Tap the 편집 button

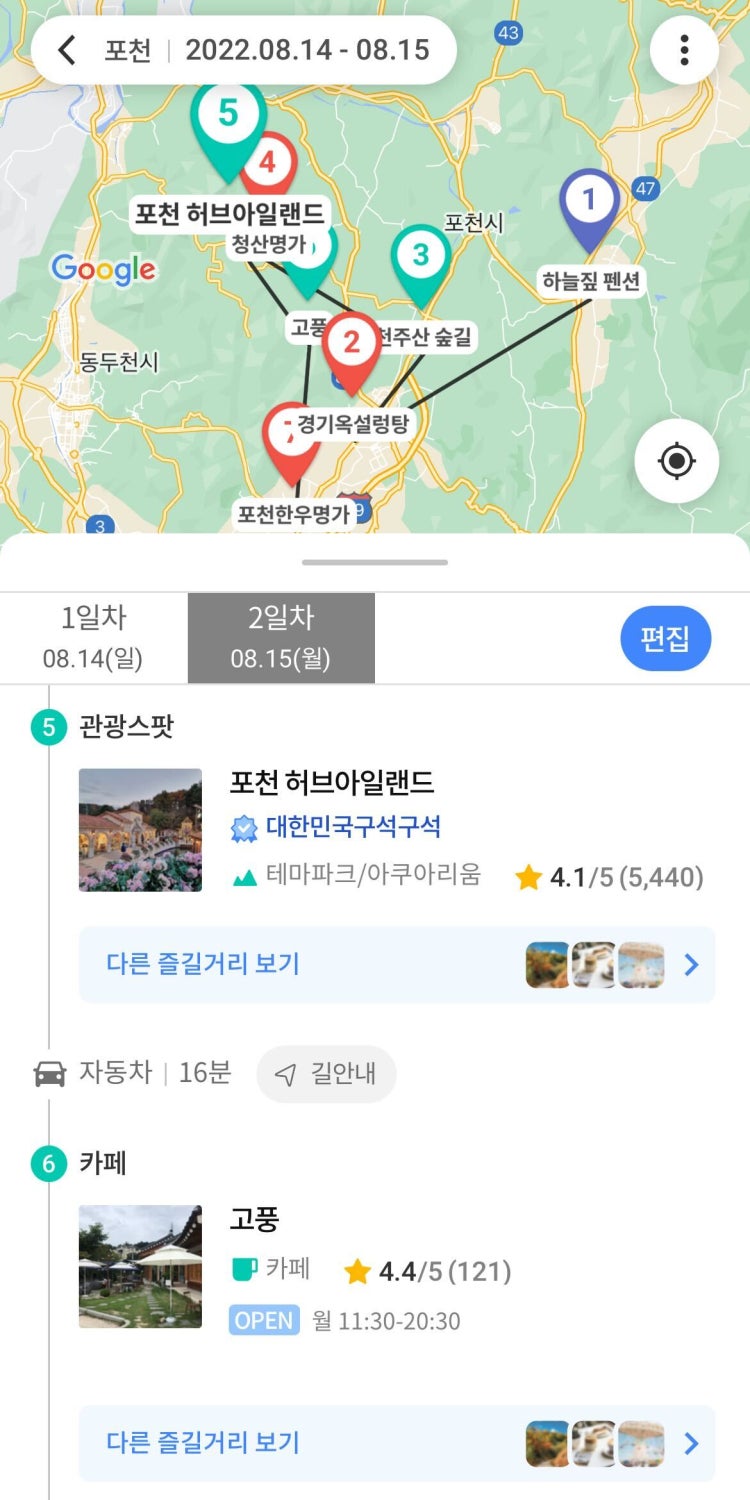[665, 638]
